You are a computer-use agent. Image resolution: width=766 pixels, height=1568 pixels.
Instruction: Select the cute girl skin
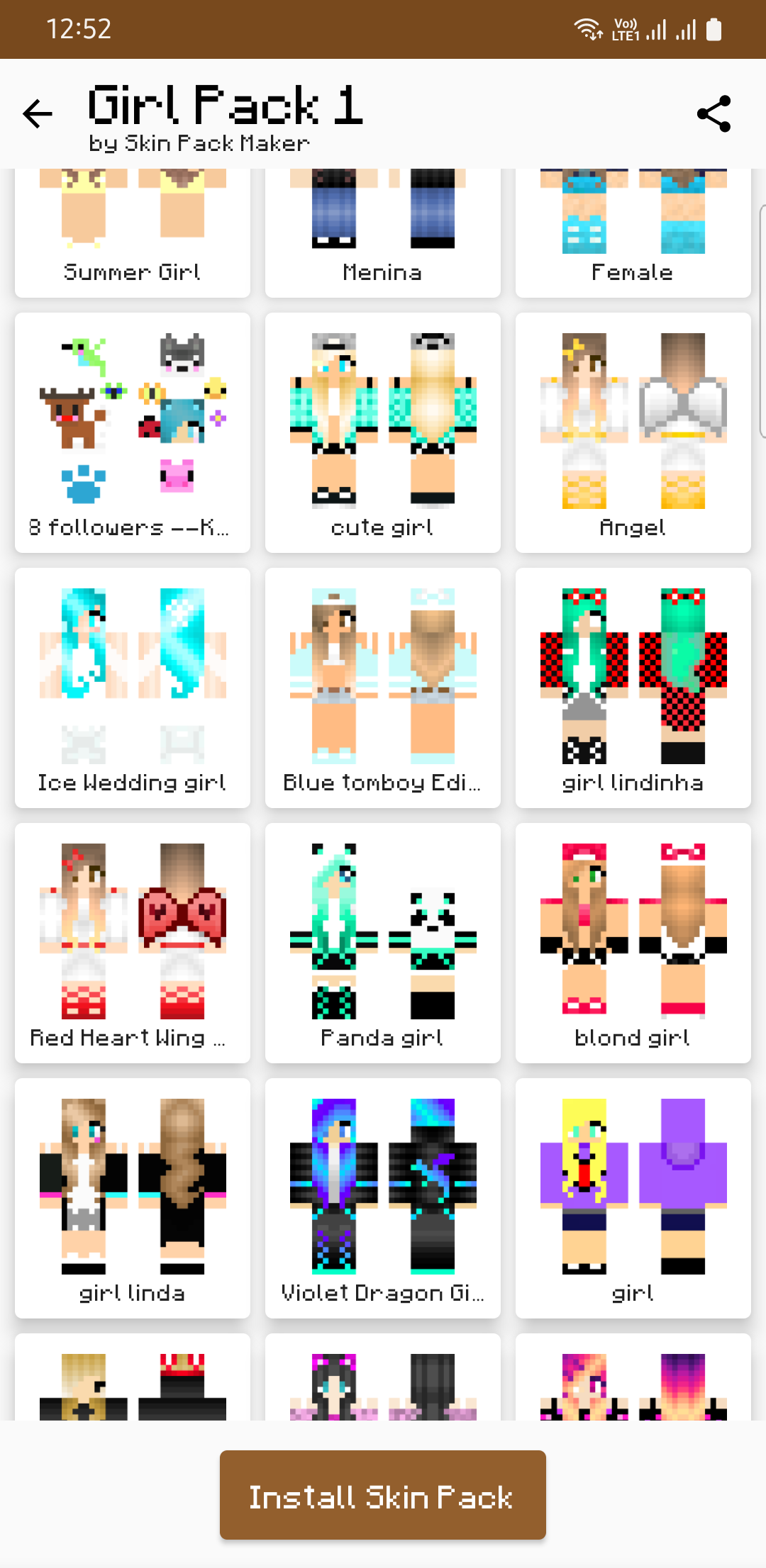point(383,432)
